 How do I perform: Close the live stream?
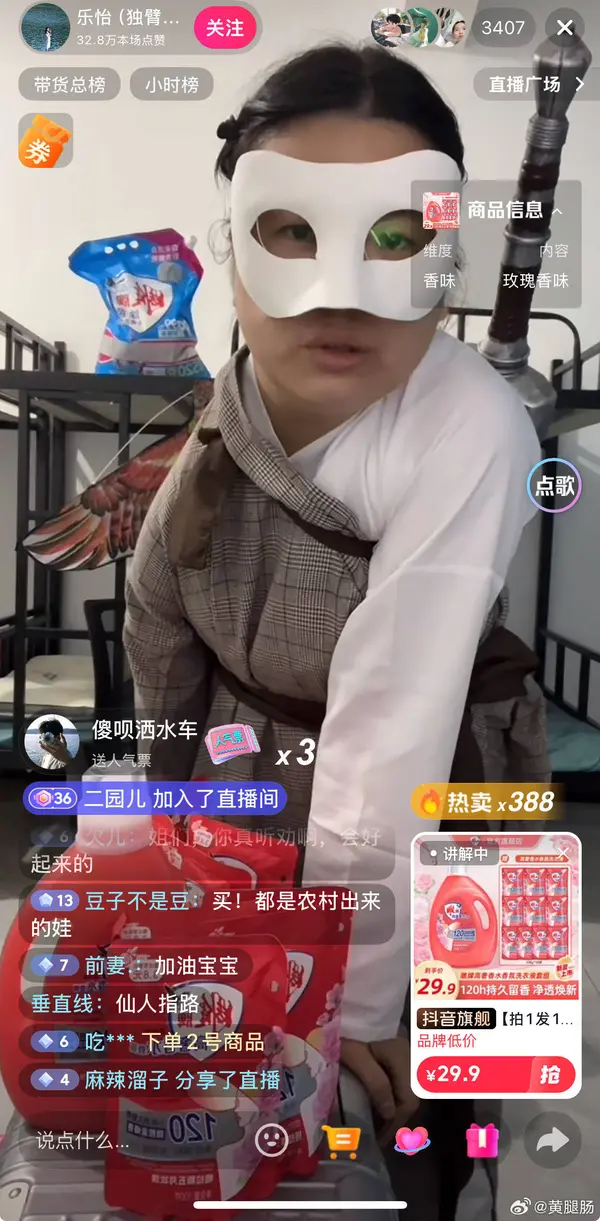pos(565,28)
